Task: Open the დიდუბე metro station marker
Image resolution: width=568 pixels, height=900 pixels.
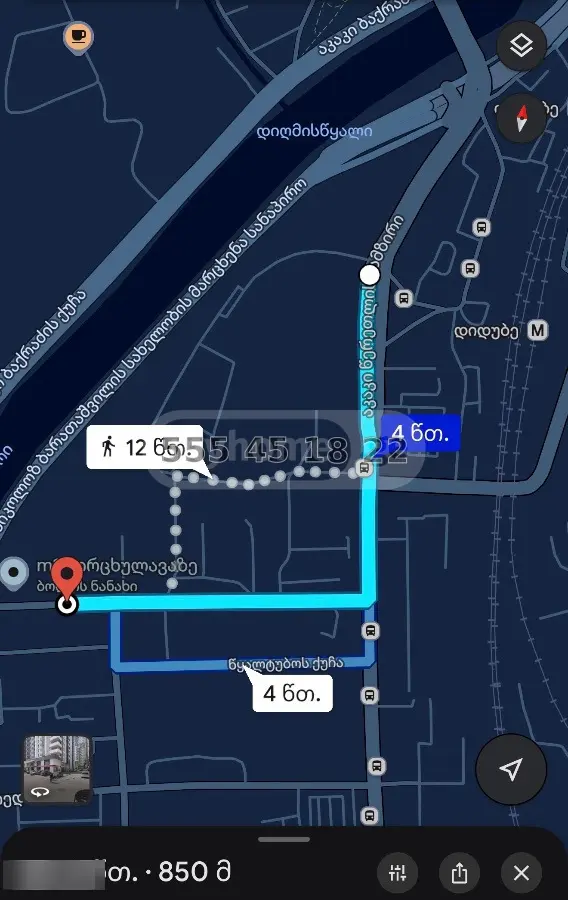Action: pyautogui.click(x=538, y=331)
